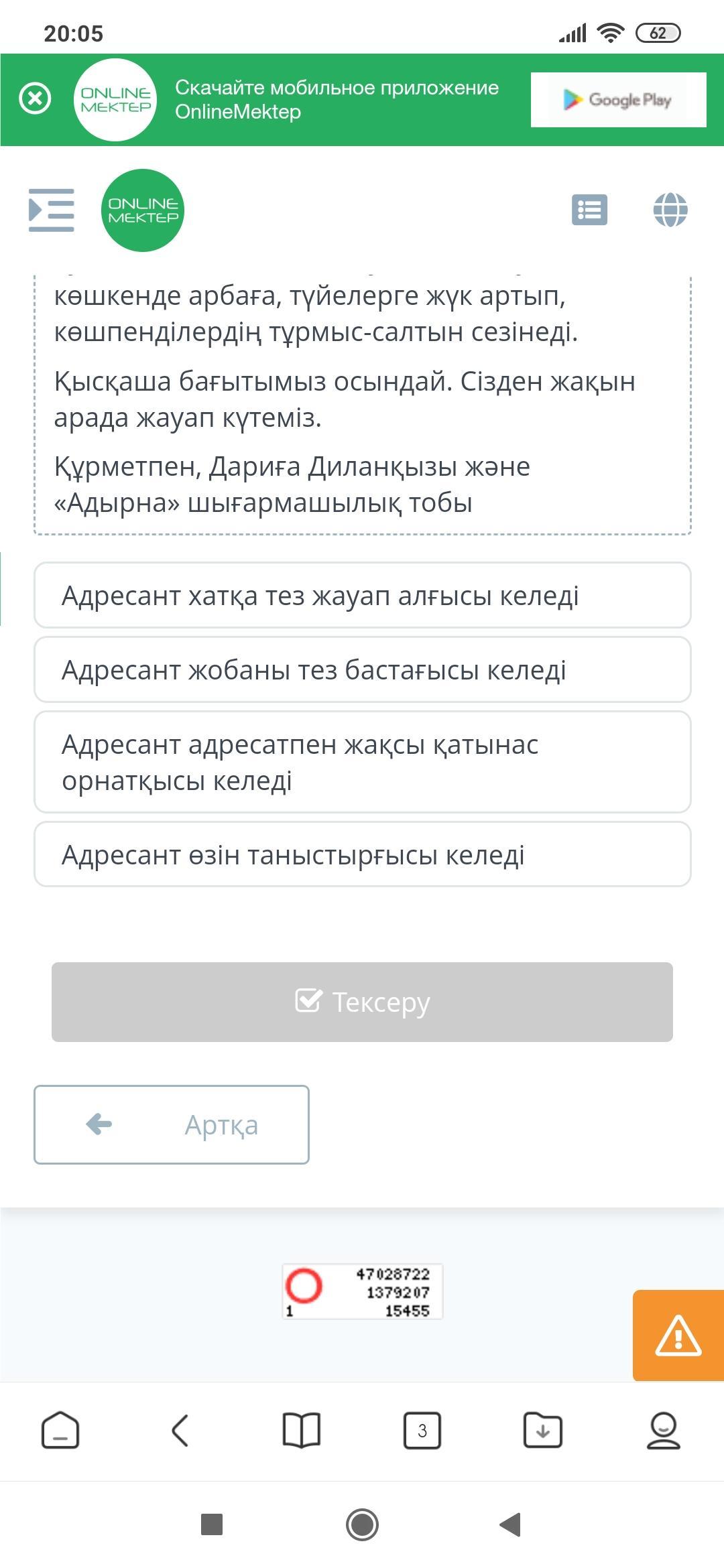Go back in the browser toolbar
This screenshot has width=724, height=1568.
click(180, 1431)
